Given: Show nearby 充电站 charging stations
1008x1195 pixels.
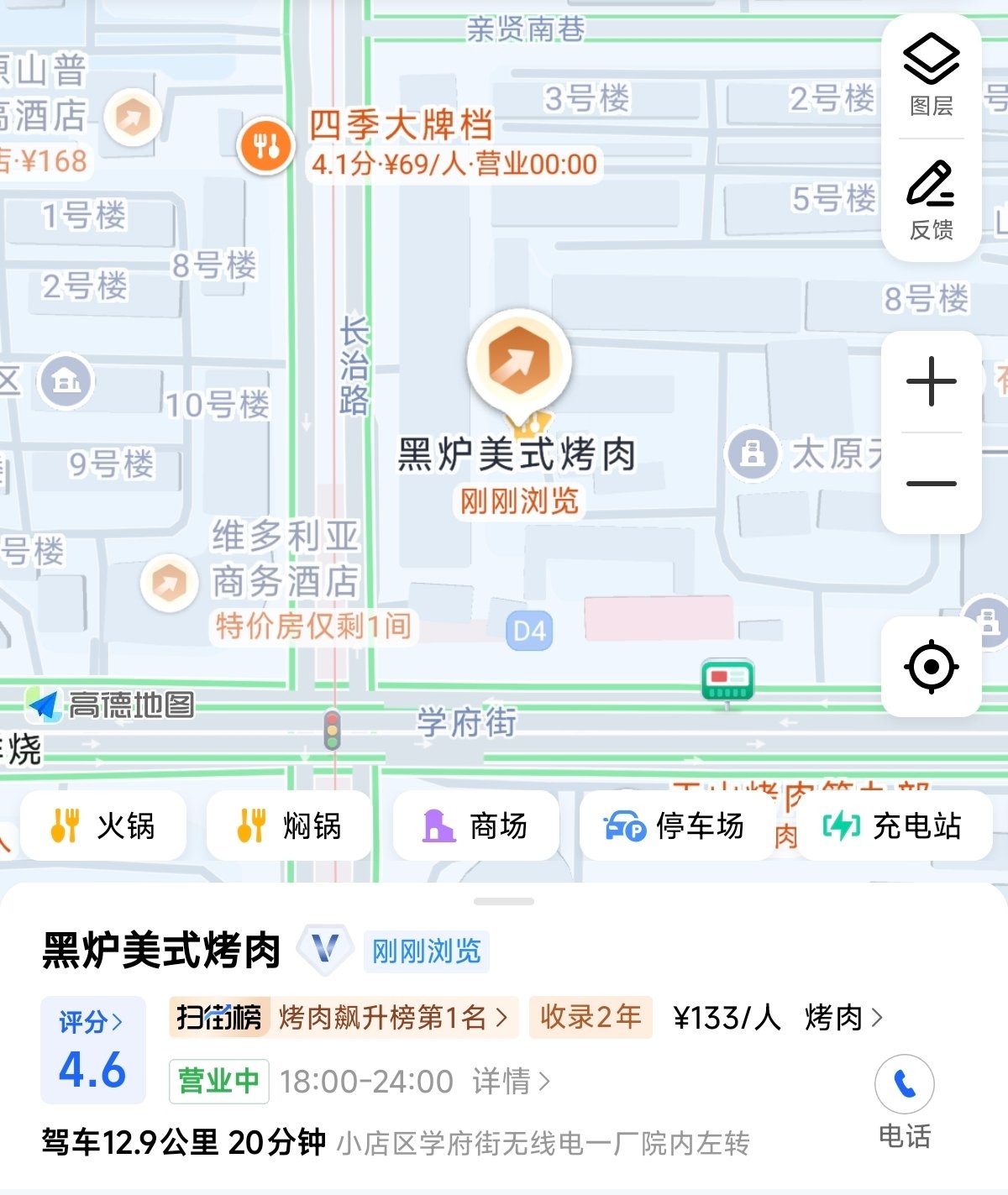Looking at the screenshot, I should pyautogui.click(x=894, y=826).
